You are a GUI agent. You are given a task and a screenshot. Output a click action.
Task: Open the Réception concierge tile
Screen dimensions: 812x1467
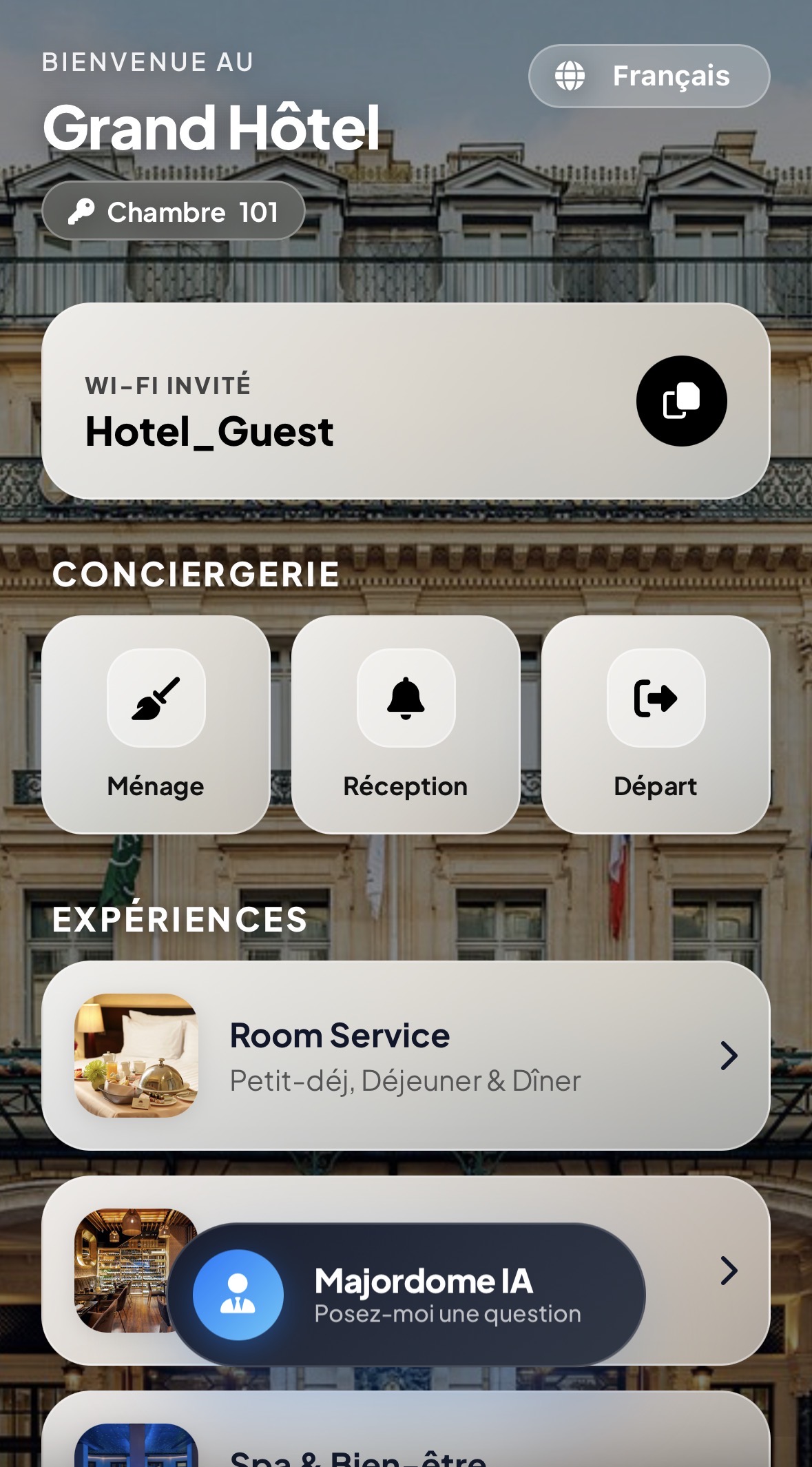pyautogui.click(x=406, y=724)
